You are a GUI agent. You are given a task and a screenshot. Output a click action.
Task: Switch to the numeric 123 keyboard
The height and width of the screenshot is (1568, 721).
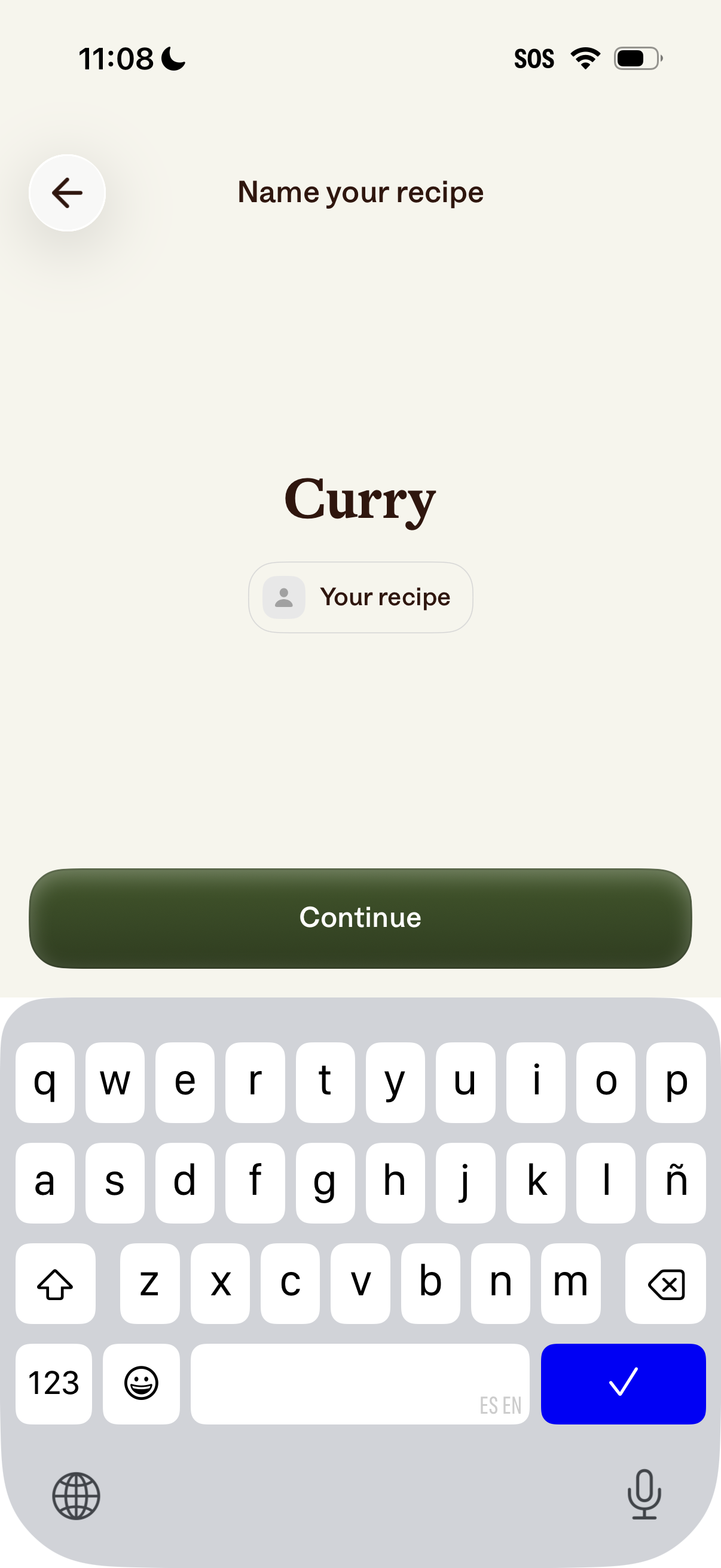(x=54, y=1384)
